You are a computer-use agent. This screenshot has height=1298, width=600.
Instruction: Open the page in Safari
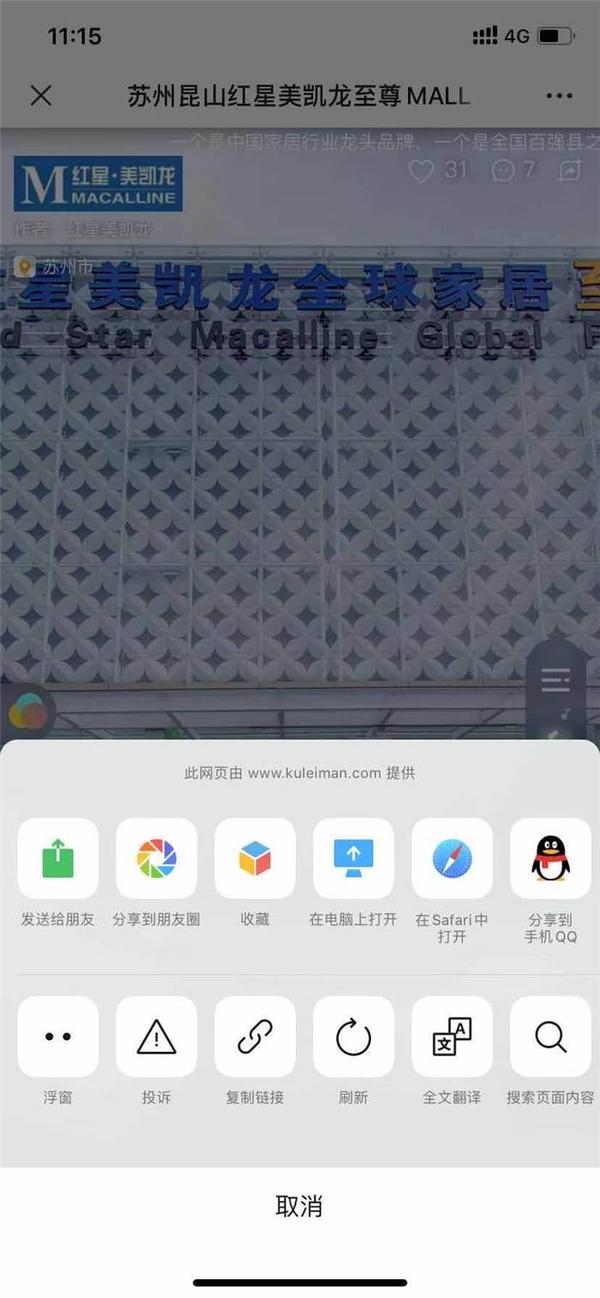coord(452,858)
